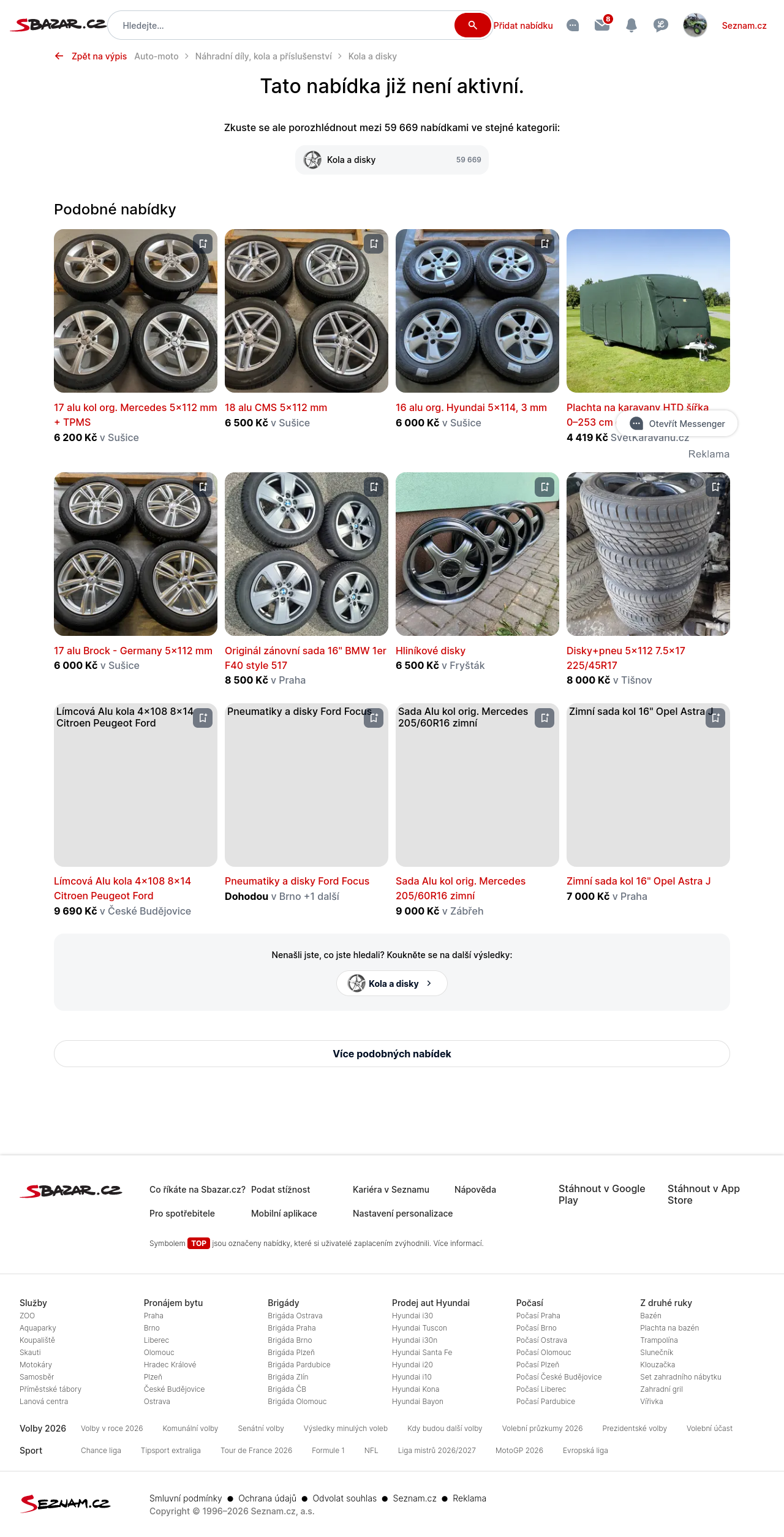
Task: Open Otevřít Messenger button
Action: tap(677, 423)
